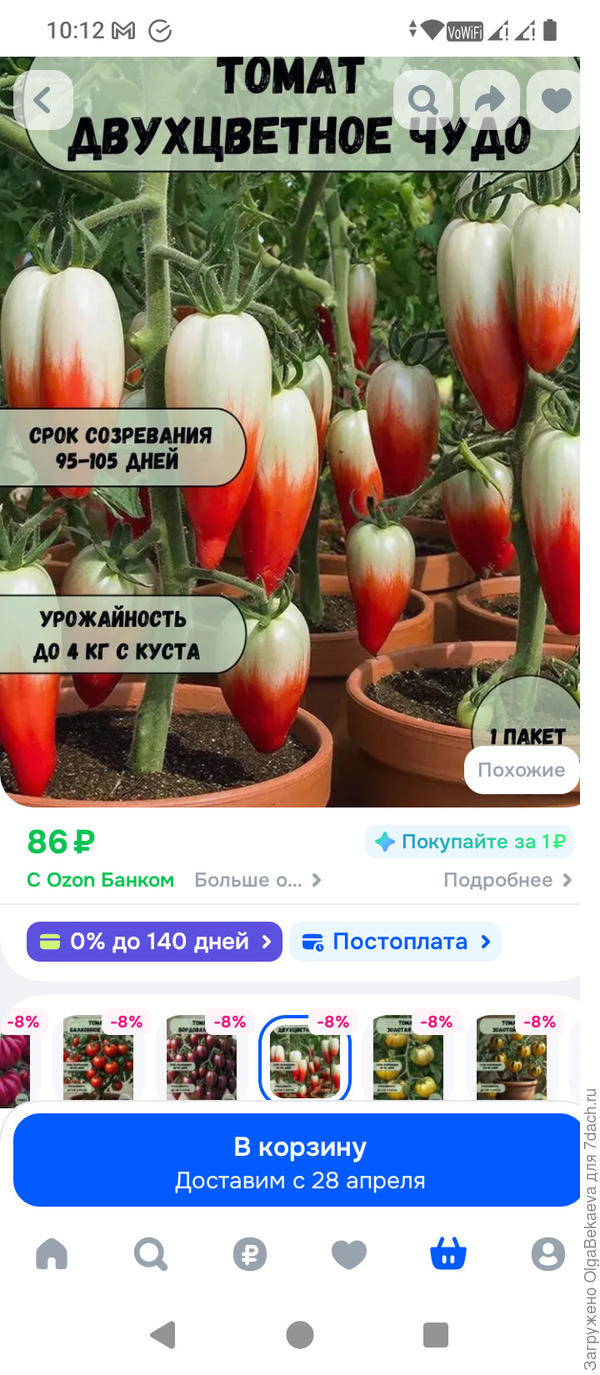Switch to the search tab in the bottom bar

pos(150,1253)
